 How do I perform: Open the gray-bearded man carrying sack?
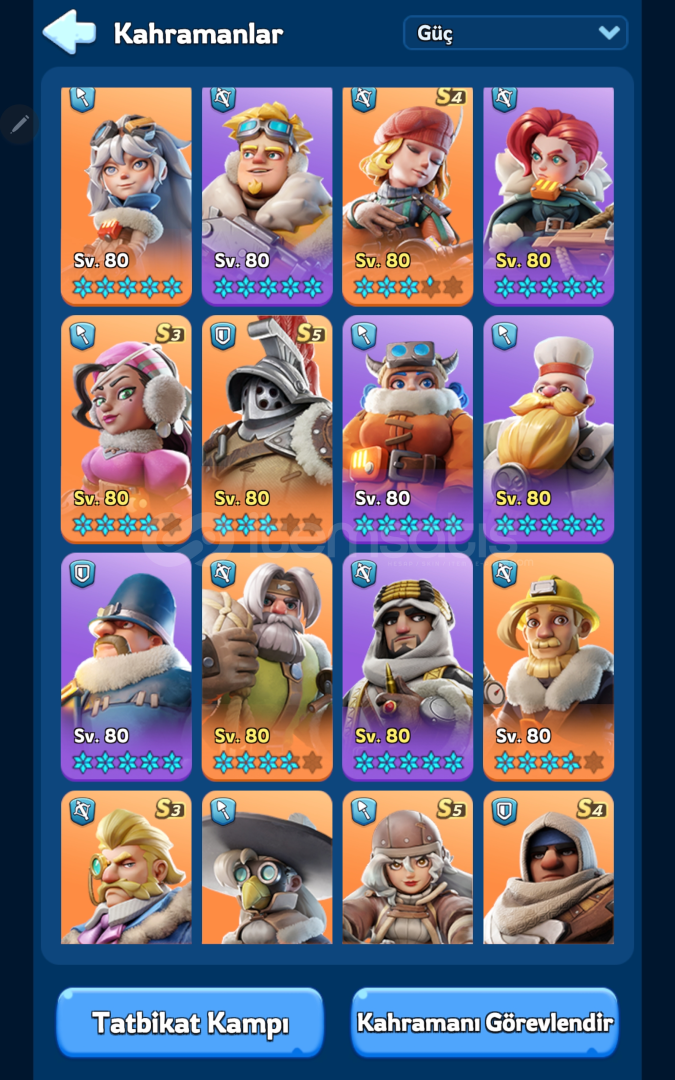click(267, 667)
